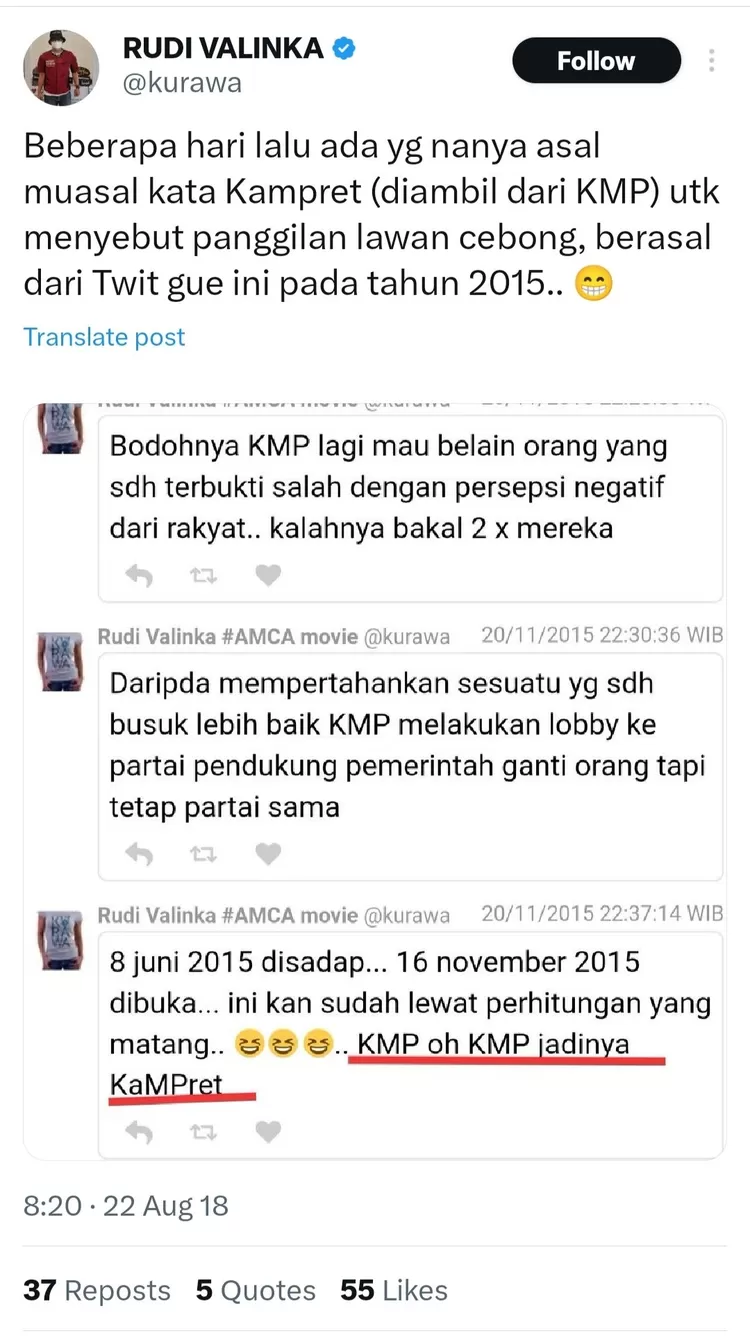Screen dimensions: 750x1338
Task: Open the @kurawa profile name
Action: point(181,83)
